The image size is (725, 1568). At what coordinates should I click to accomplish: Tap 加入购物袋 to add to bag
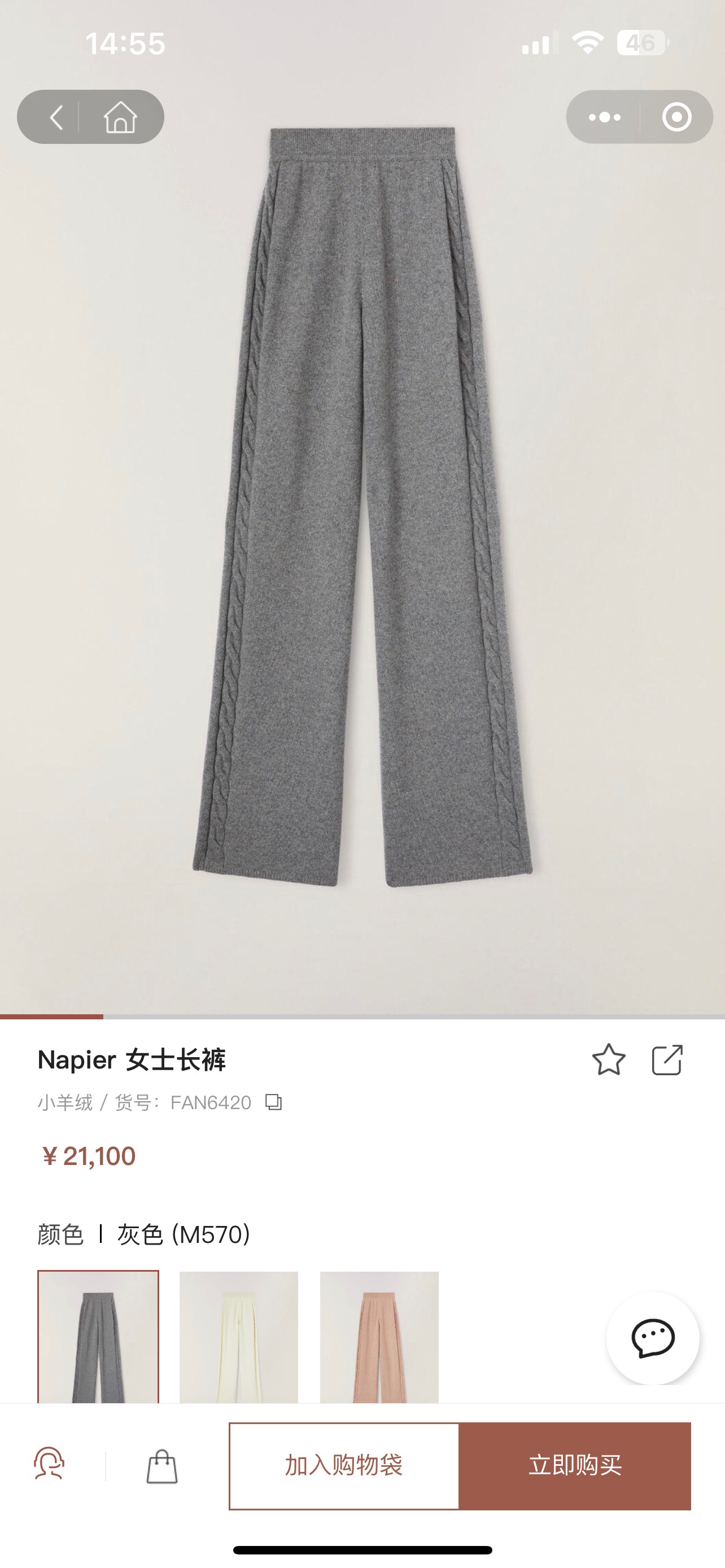pyautogui.click(x=344, y=1466)
